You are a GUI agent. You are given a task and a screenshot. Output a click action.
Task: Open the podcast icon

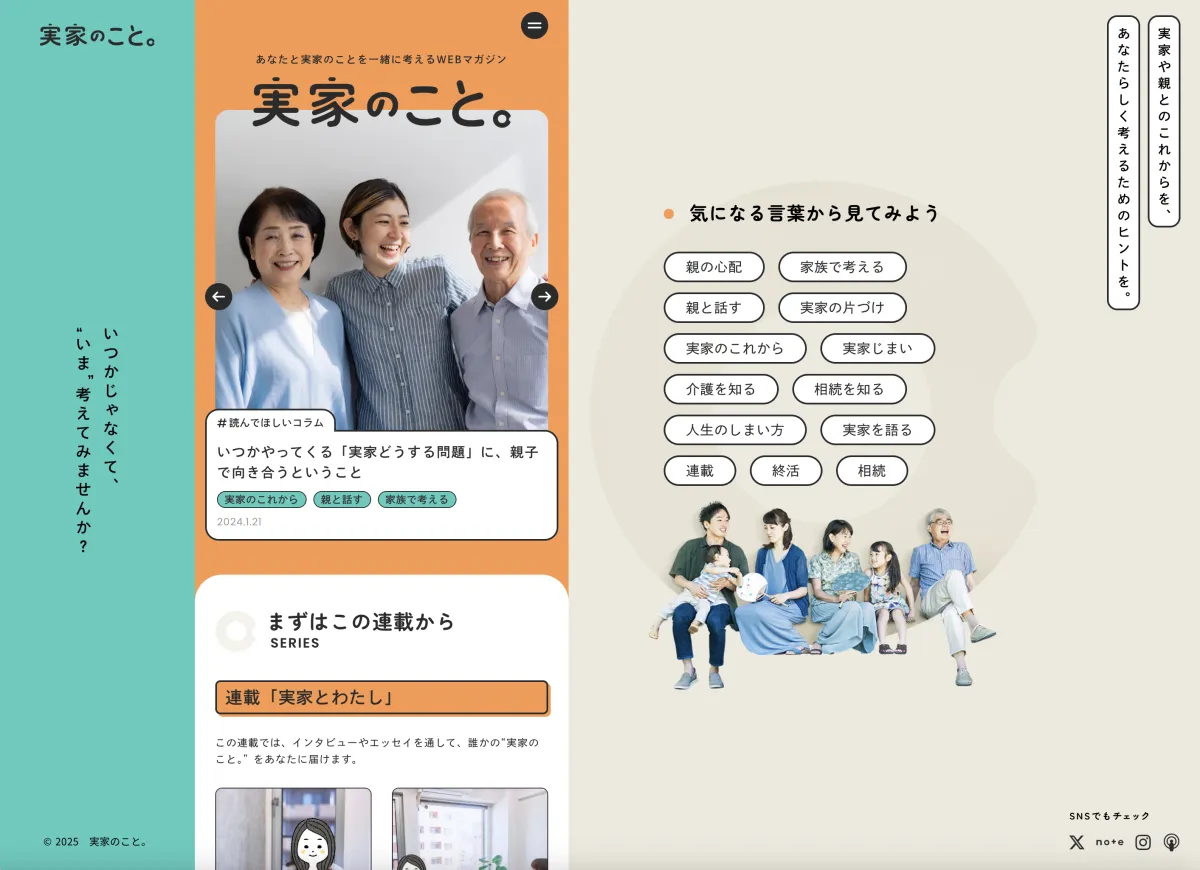tap(1172, 842)
